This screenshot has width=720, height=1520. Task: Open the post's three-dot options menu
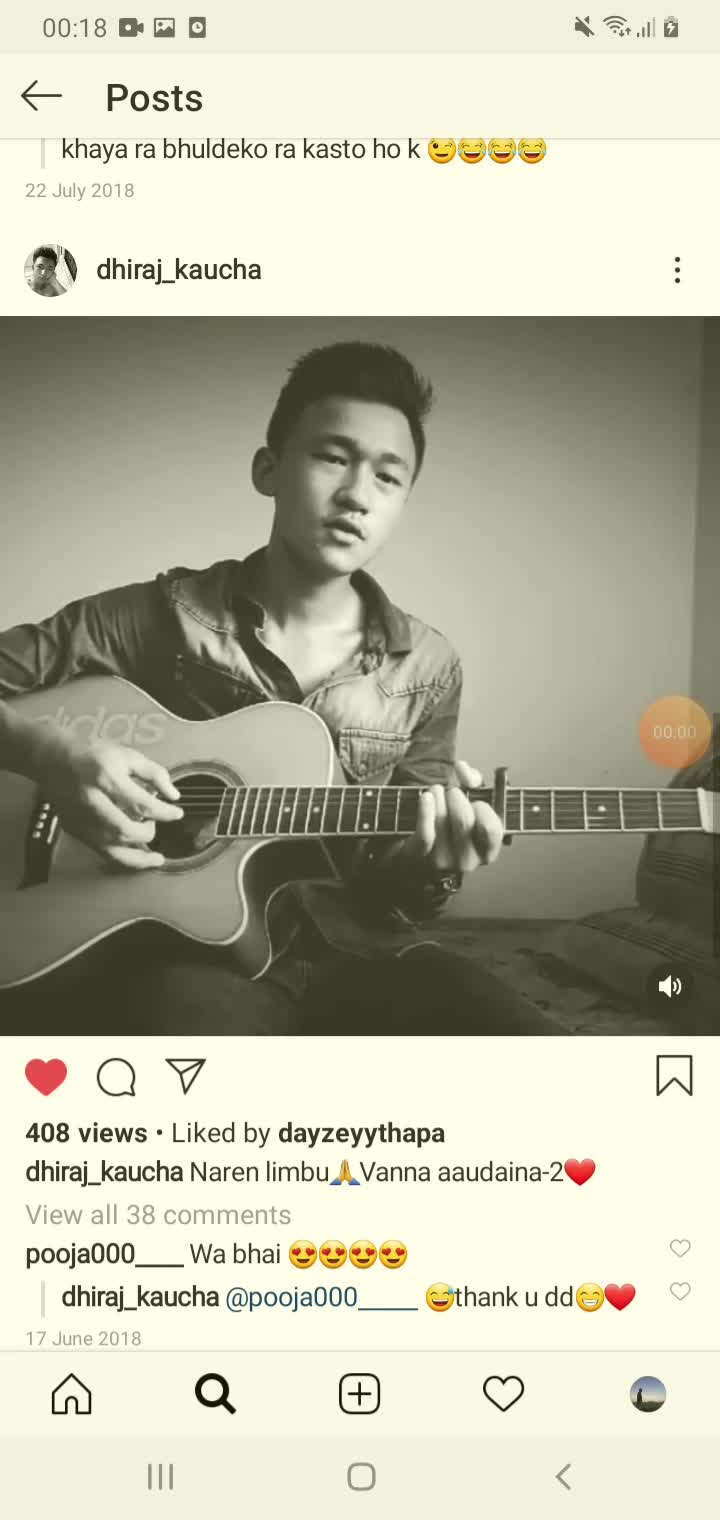tap(677, 270)
